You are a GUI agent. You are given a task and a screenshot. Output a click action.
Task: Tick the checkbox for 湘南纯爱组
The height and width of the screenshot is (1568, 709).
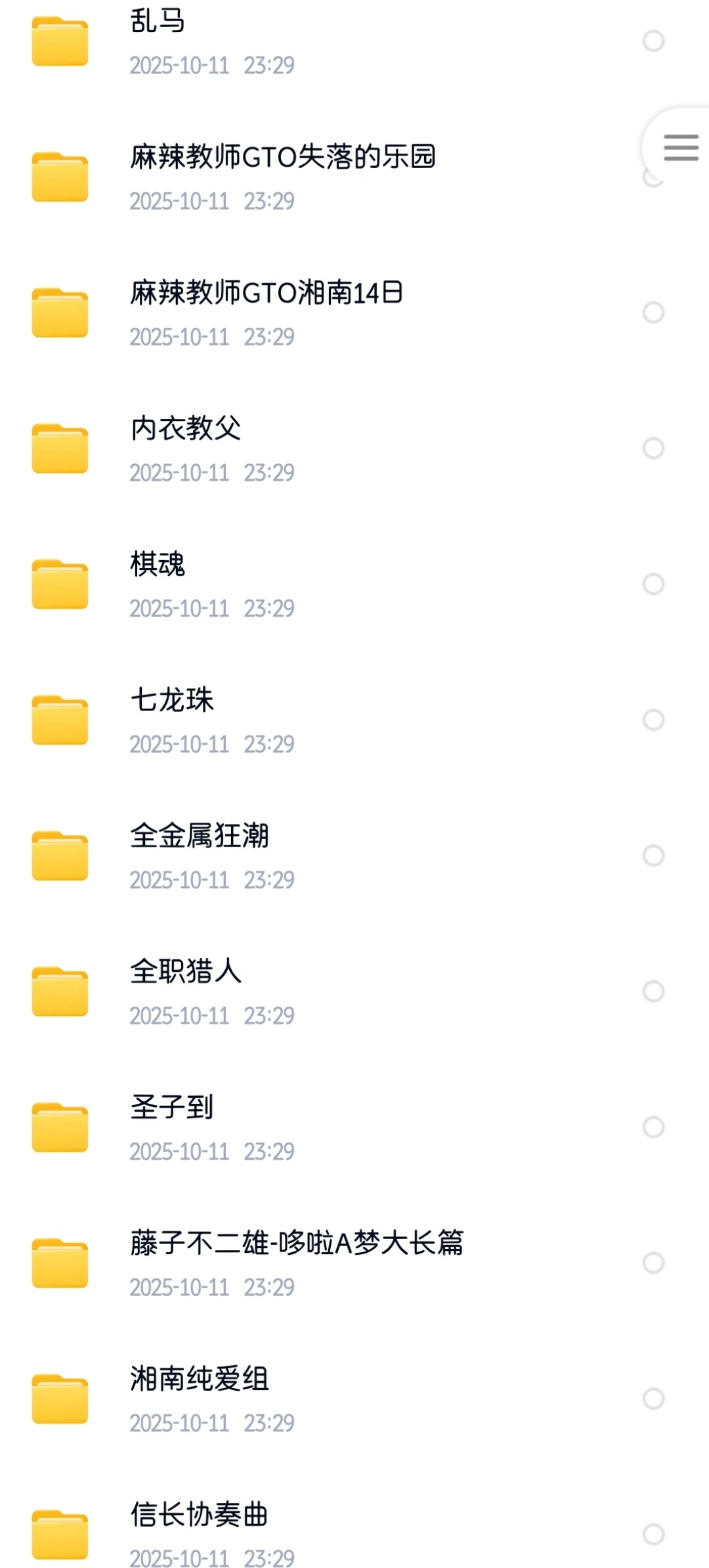[653, 1398]
